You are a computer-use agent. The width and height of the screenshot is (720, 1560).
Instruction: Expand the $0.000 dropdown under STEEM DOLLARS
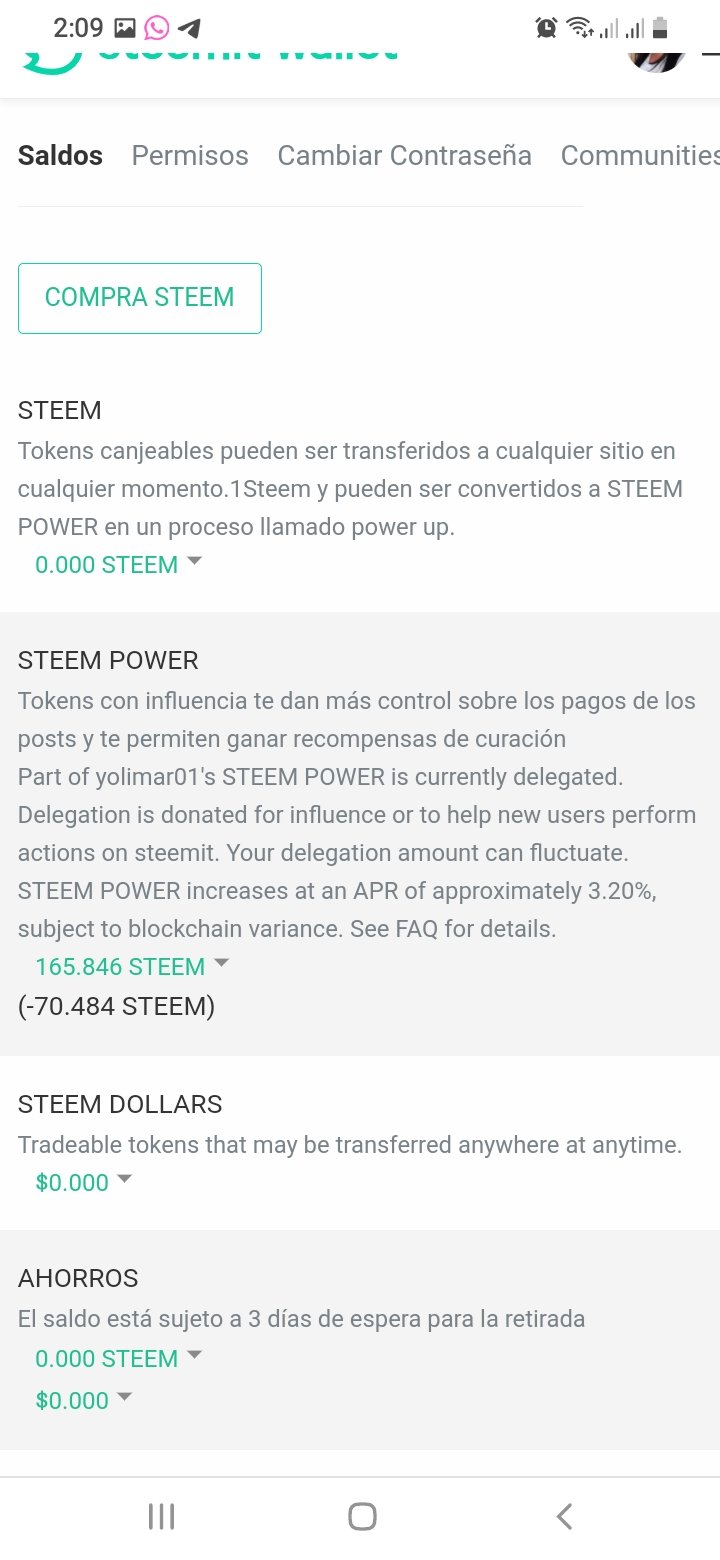84,1183
